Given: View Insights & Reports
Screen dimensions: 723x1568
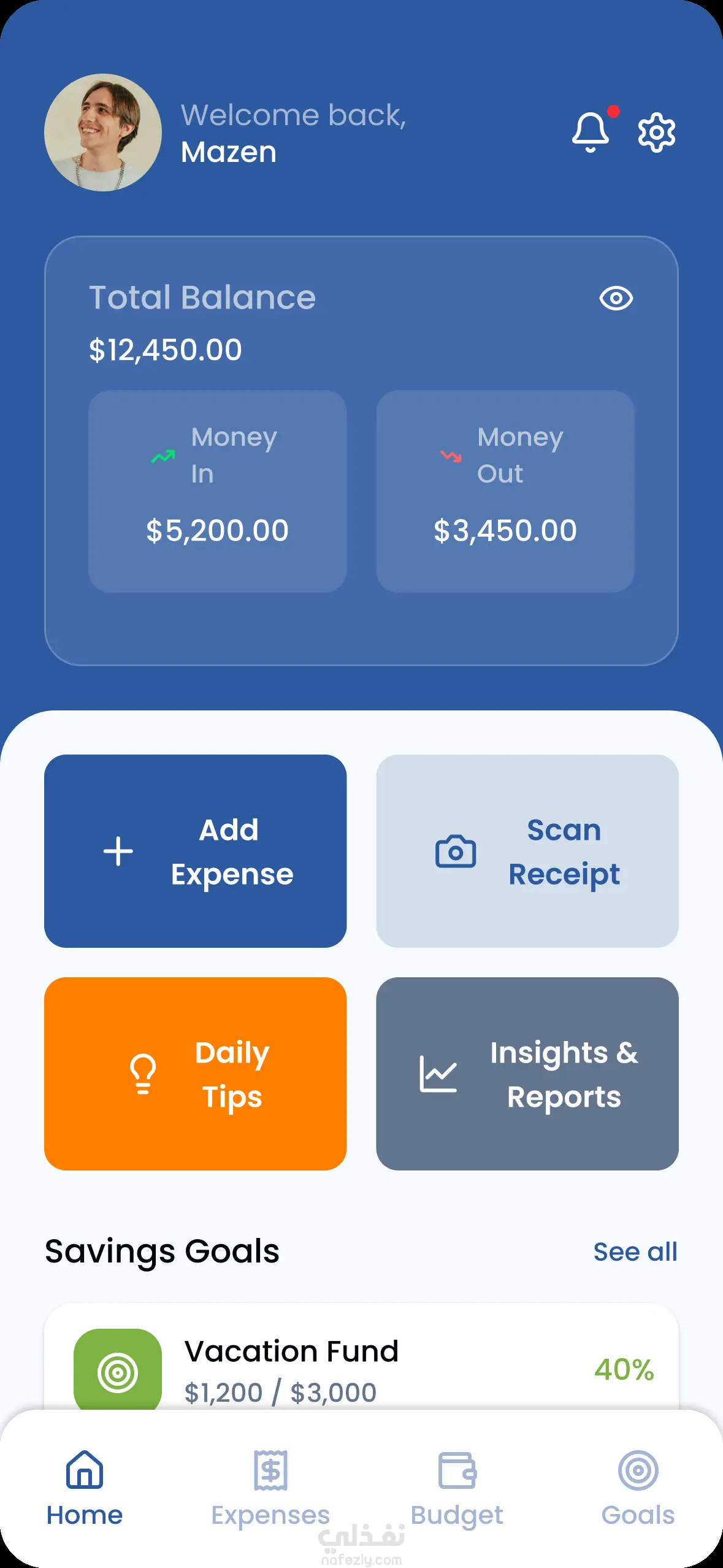Looking at the screenshot, I should [x=527, y=1074].
